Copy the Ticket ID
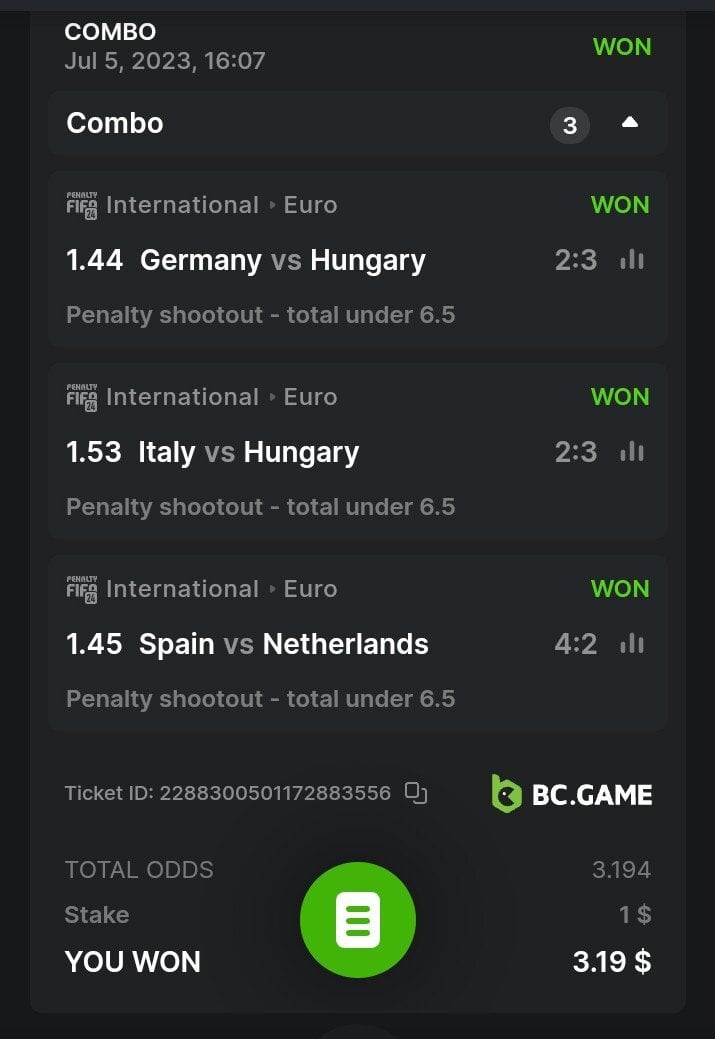Image resolution: width=715 pixels, height=1039 pixels. [416, 793]
